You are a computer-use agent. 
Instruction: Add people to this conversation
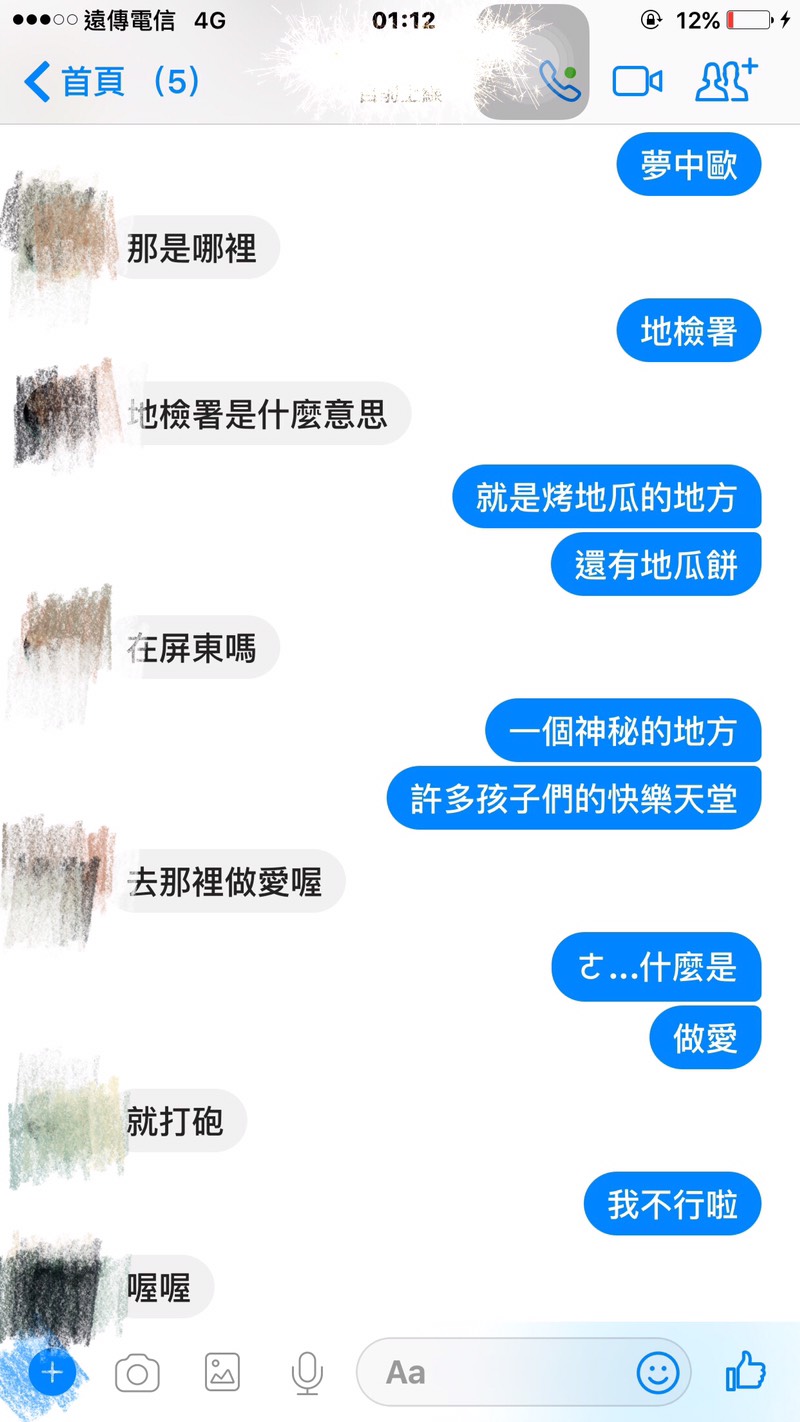pos(726,82)
